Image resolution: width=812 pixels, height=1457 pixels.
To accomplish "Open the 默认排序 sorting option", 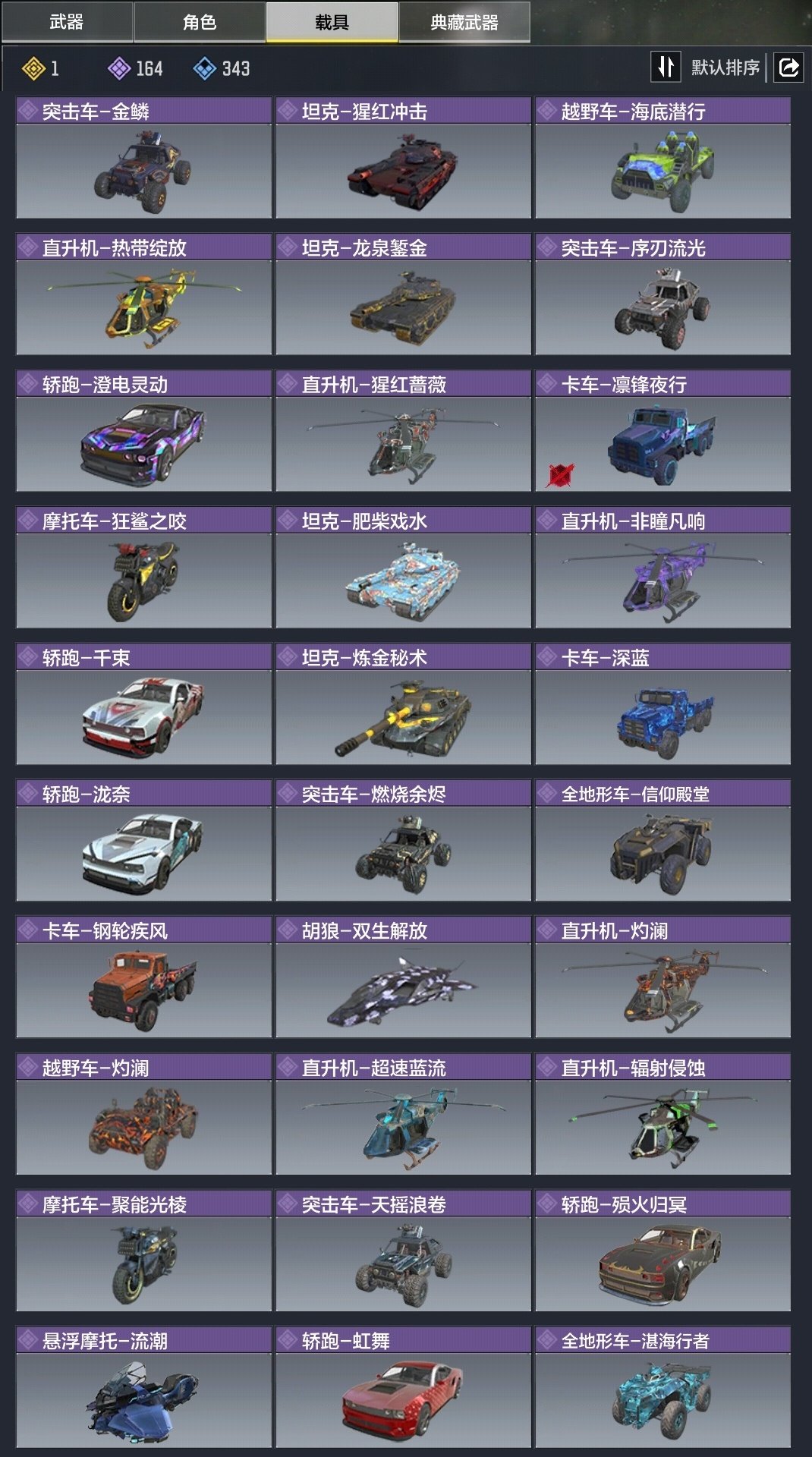I will [x=725, y=68].
